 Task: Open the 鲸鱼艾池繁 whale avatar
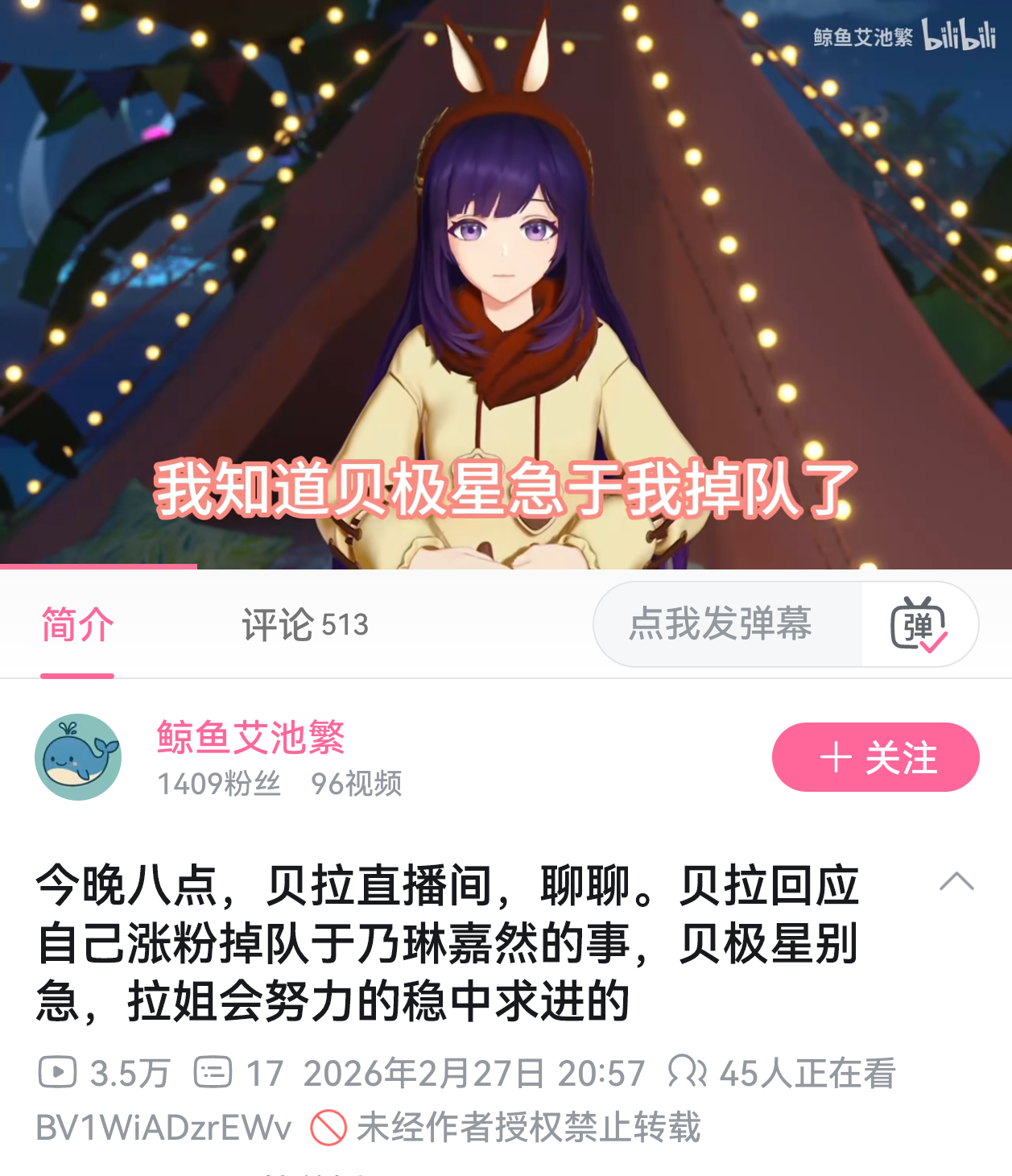pos(78,757)
